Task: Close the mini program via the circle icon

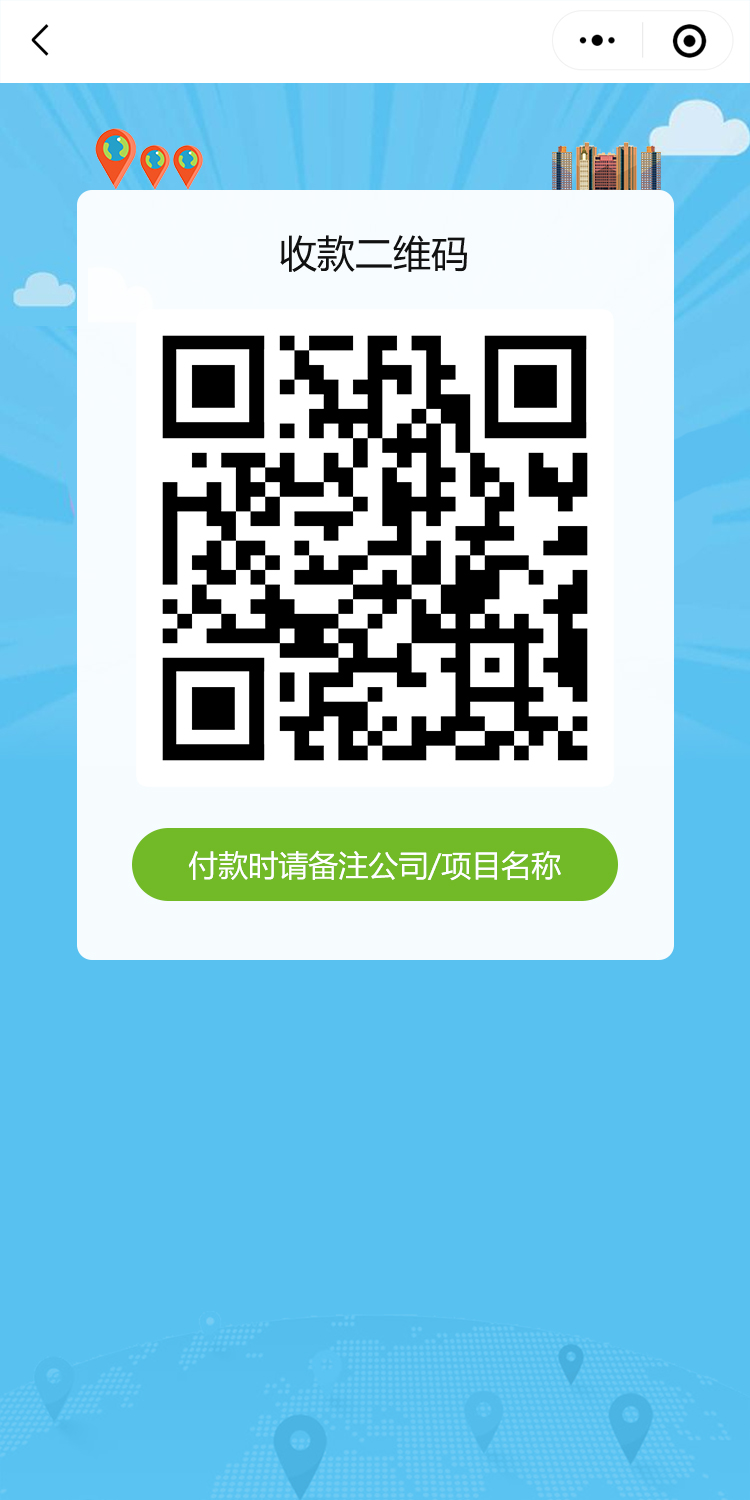Action: [689, 41]
